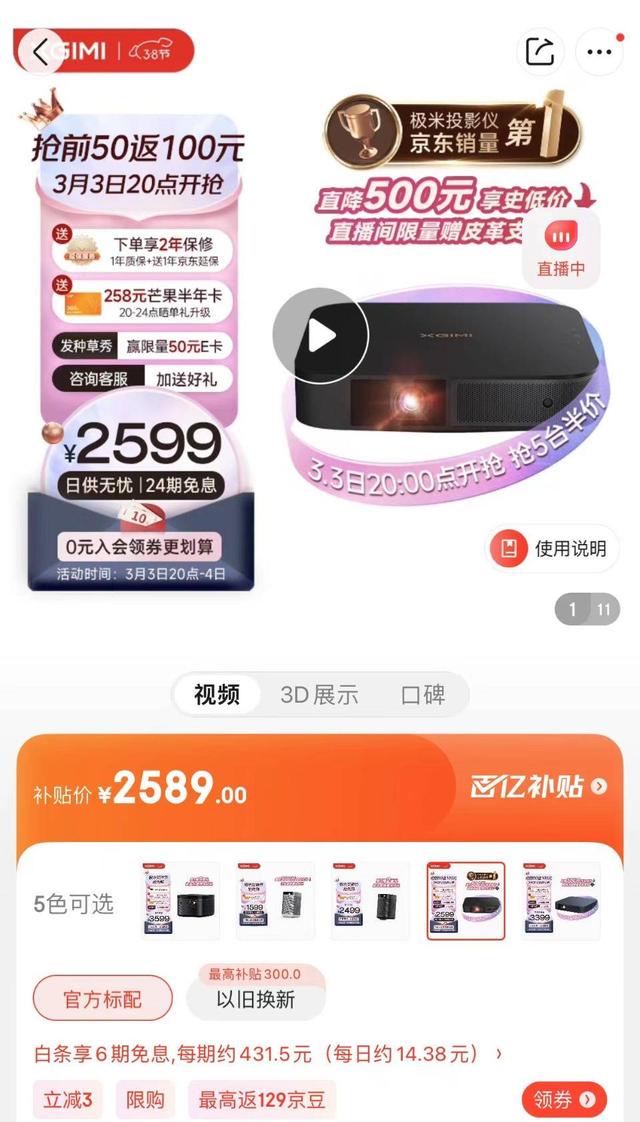Switch to the 3D展示 tab
Viewport: 640px width, 1122px height.
coord(319,695)
